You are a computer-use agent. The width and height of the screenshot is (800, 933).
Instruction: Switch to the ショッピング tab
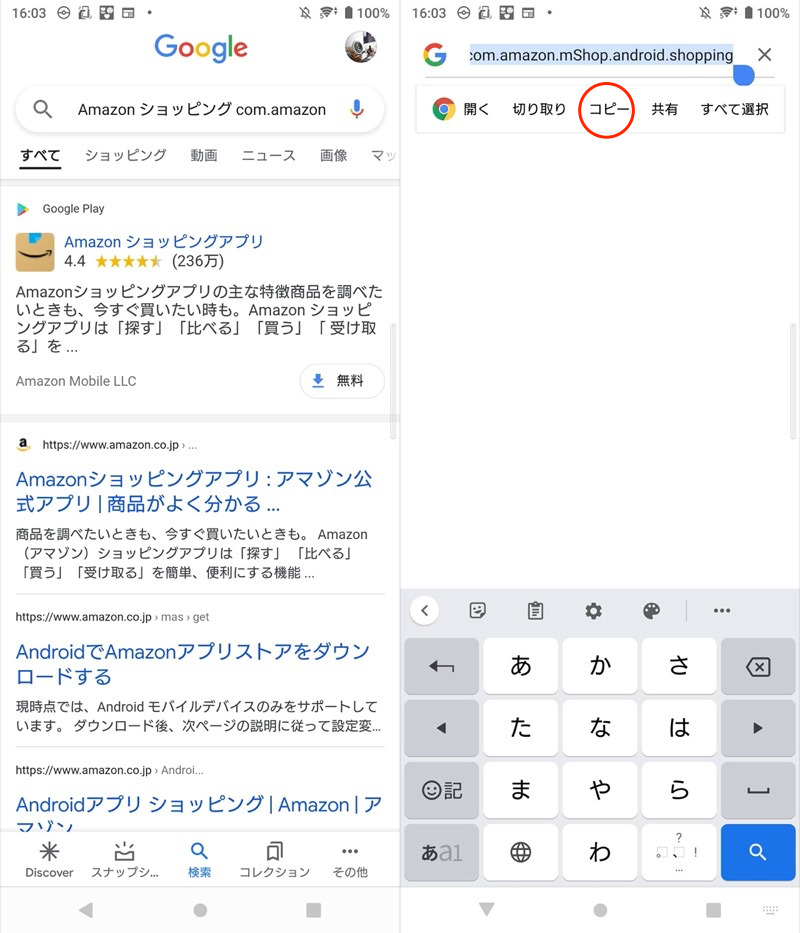125,155
